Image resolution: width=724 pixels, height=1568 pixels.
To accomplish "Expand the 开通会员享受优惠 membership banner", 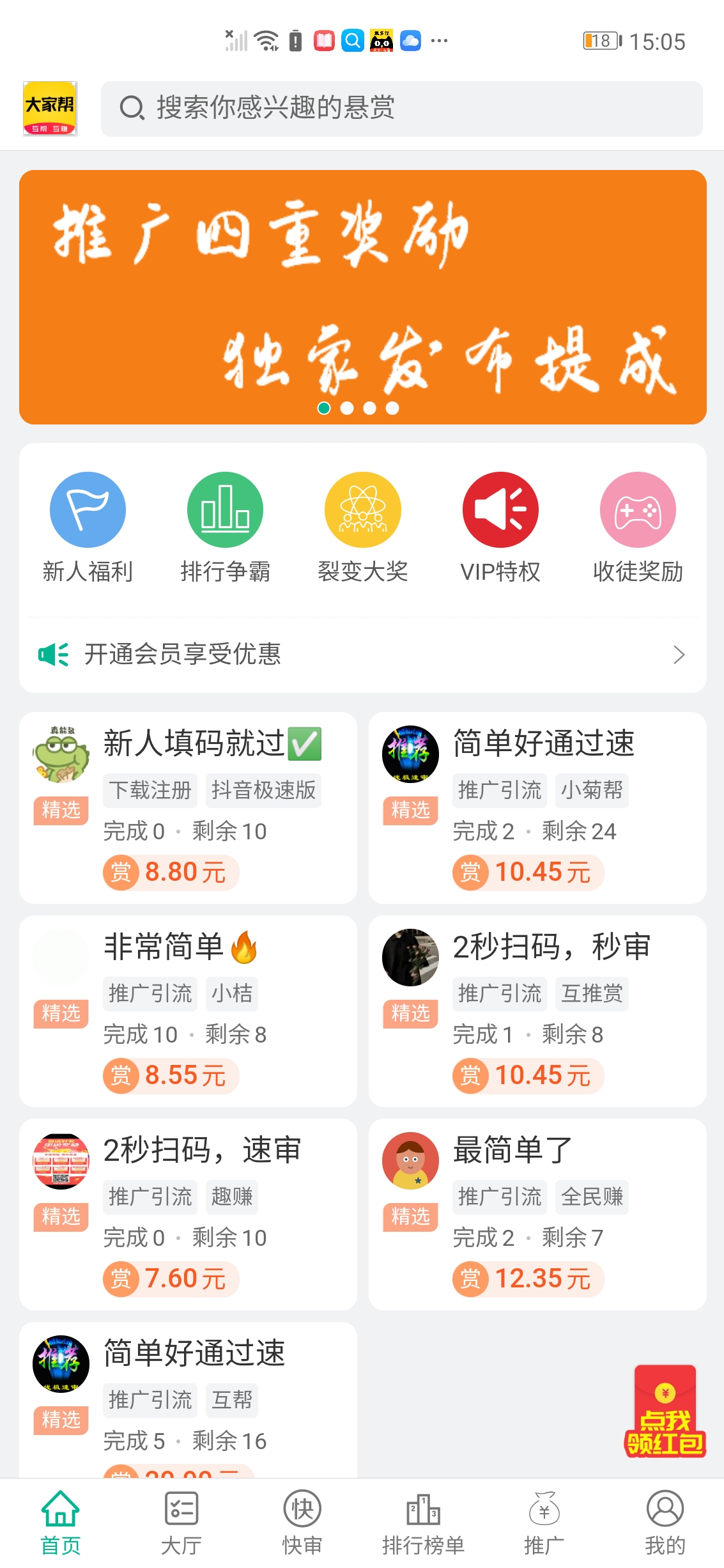I will pos(362,655).
